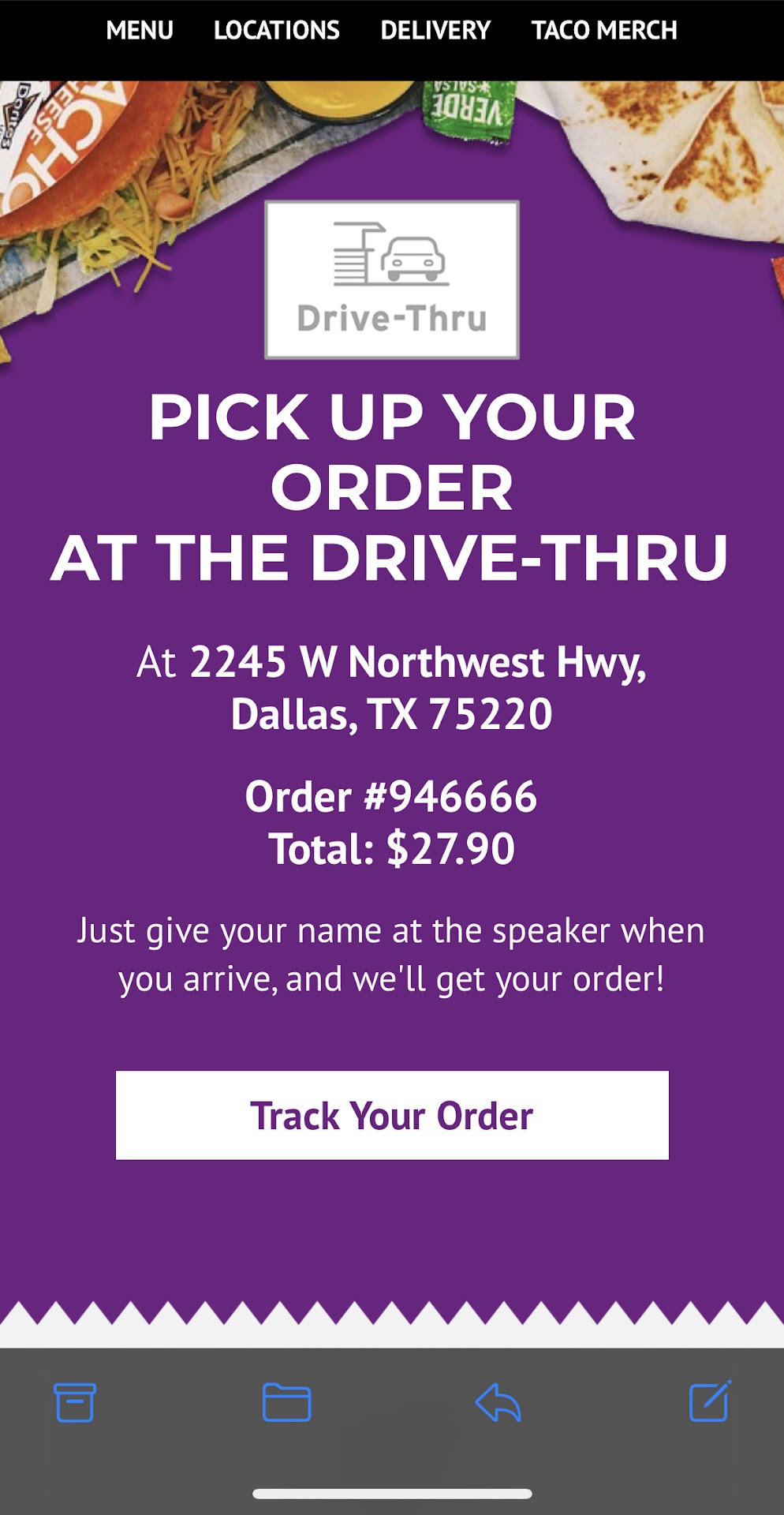
Task: Tap the Track Your Order button
Action: click(392, 1115)
